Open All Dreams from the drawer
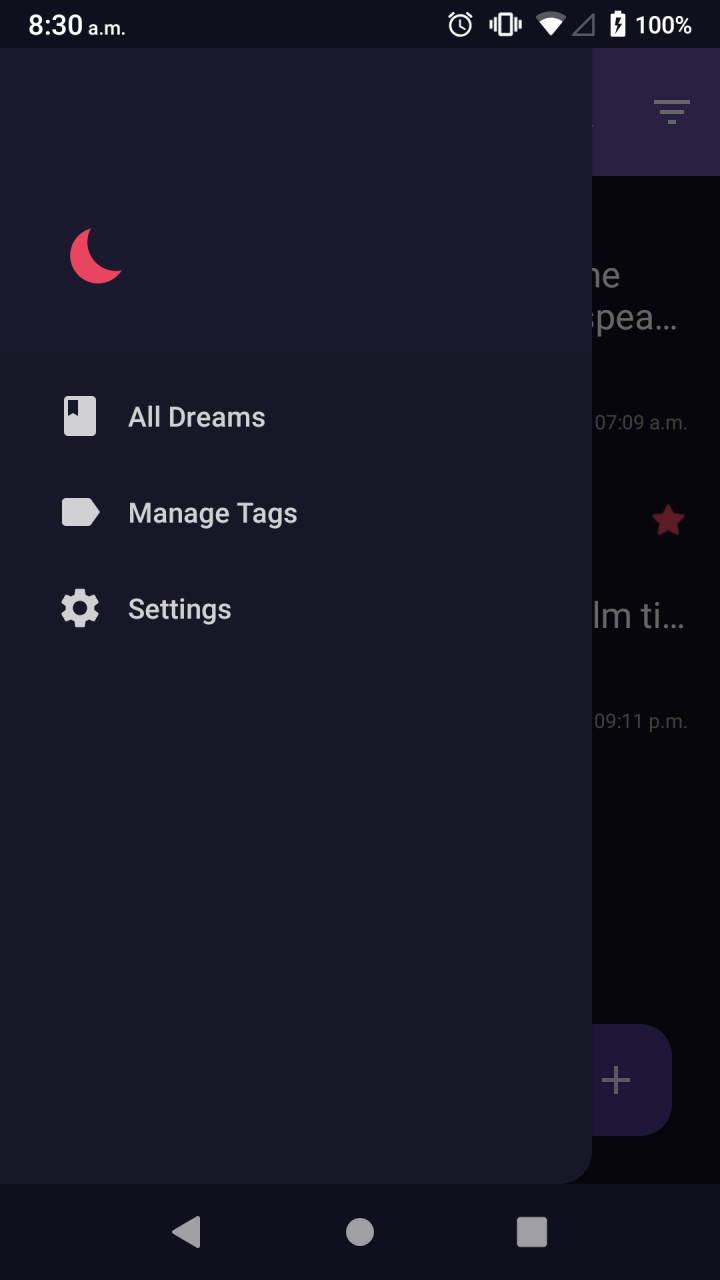This screenshot has width=720, height=1280. [x=296, y=417]
